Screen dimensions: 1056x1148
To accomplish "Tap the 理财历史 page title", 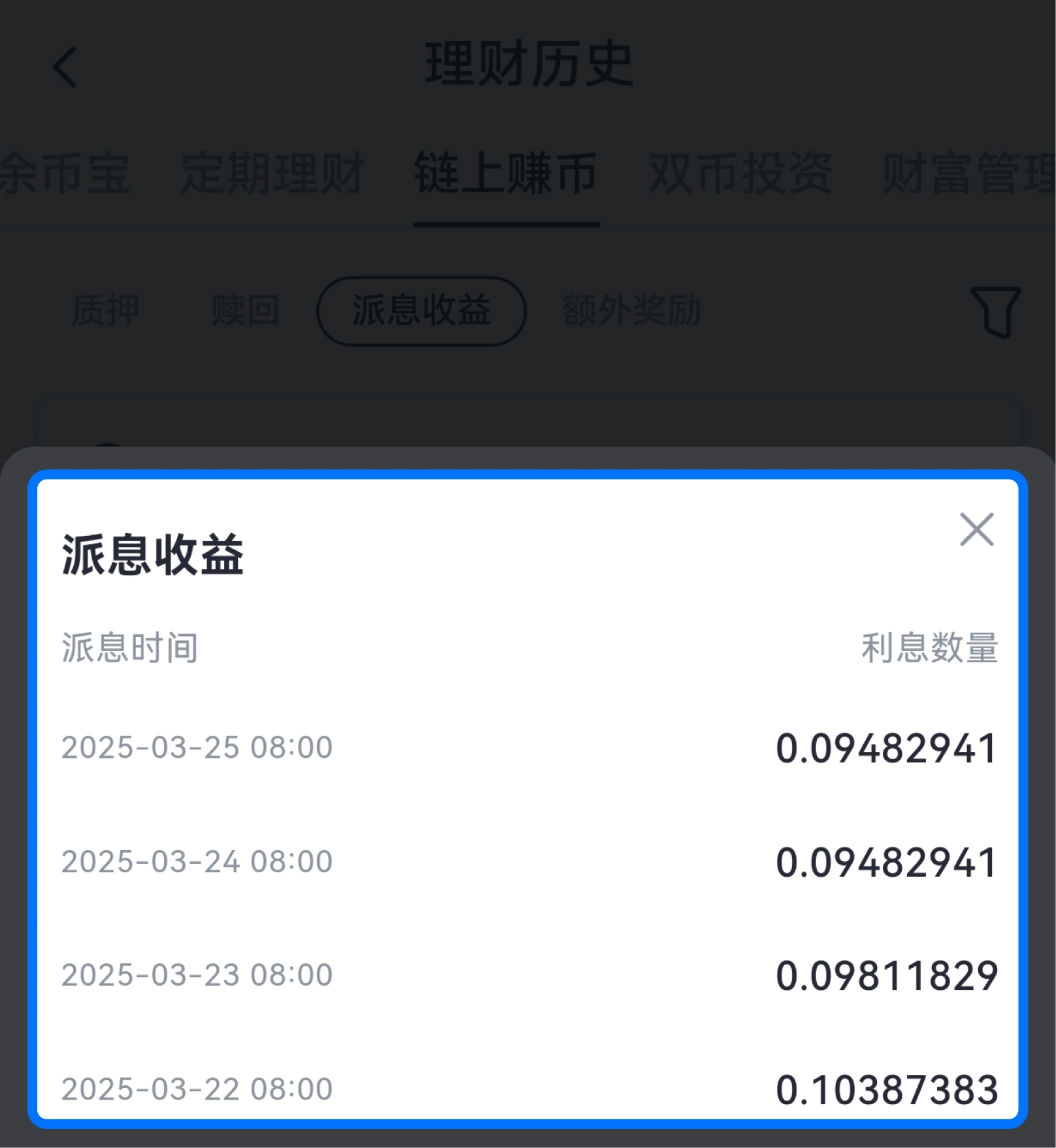I will pos(528,63).
